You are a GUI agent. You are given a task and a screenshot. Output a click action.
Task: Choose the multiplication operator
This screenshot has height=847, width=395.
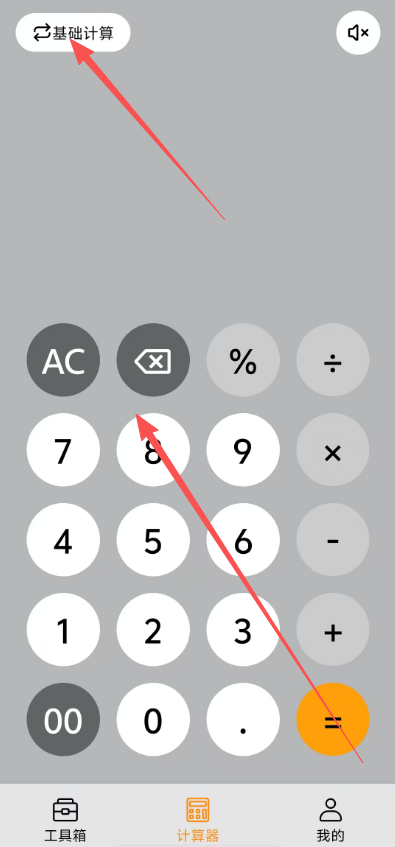coord(333,450)
